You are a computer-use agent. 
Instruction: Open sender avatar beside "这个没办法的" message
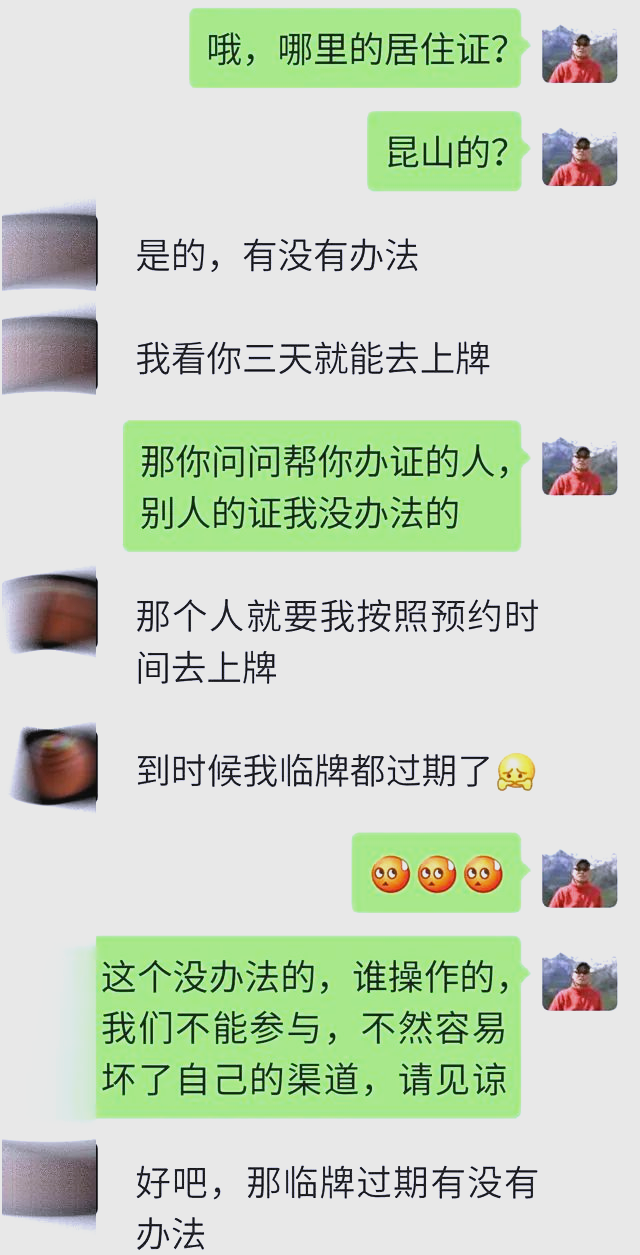point(579,982)
